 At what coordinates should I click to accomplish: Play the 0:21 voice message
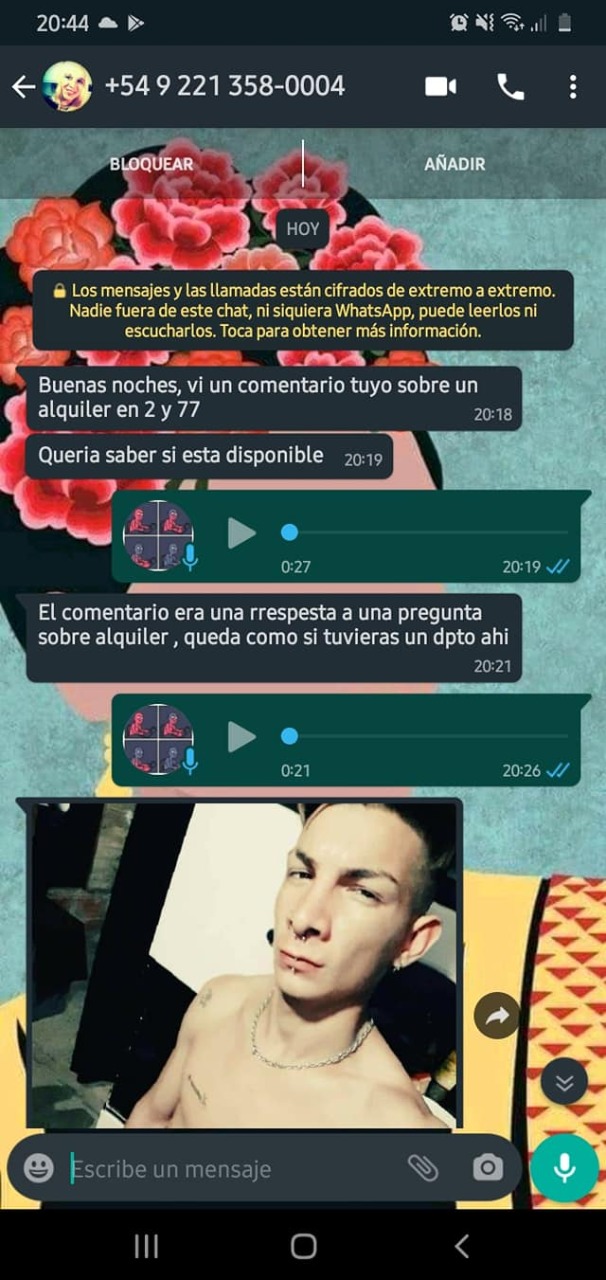pyautogui.click(x=241, y=737)
